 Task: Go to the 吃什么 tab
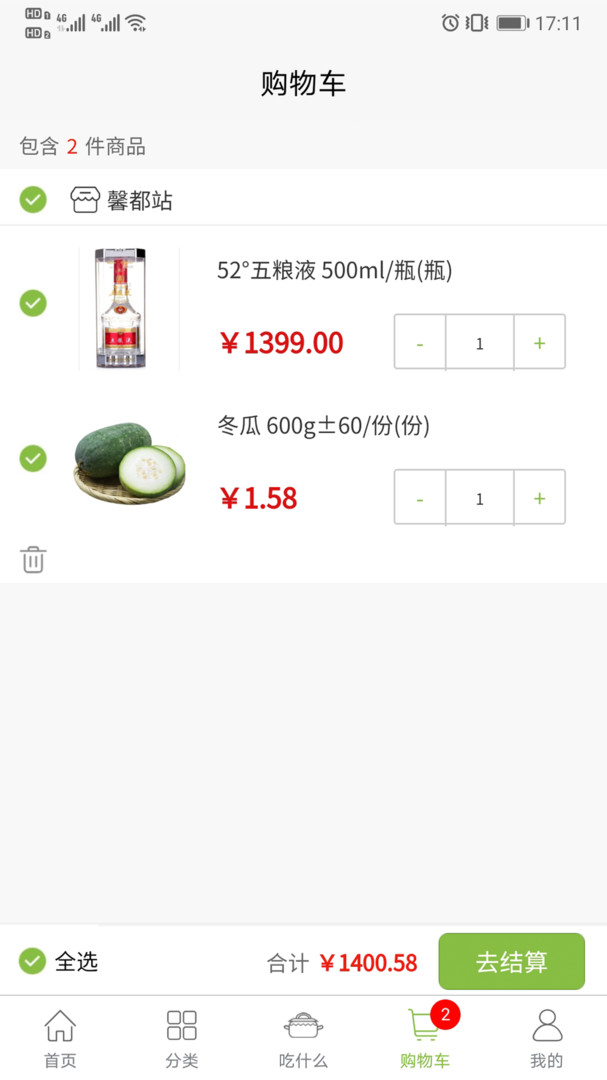(x=303, y=1038)
